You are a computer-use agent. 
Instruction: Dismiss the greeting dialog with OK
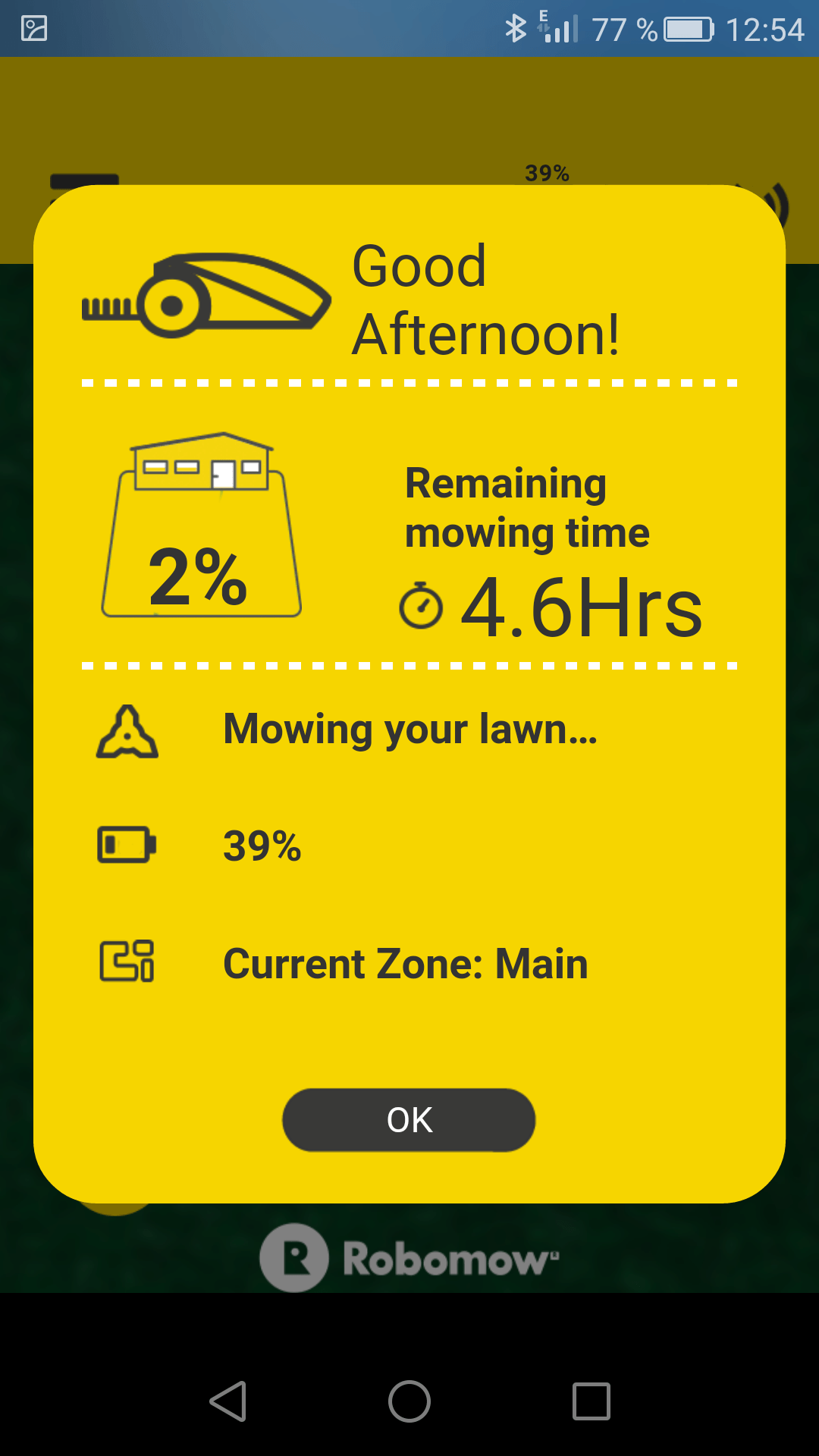pos(409,1120)
